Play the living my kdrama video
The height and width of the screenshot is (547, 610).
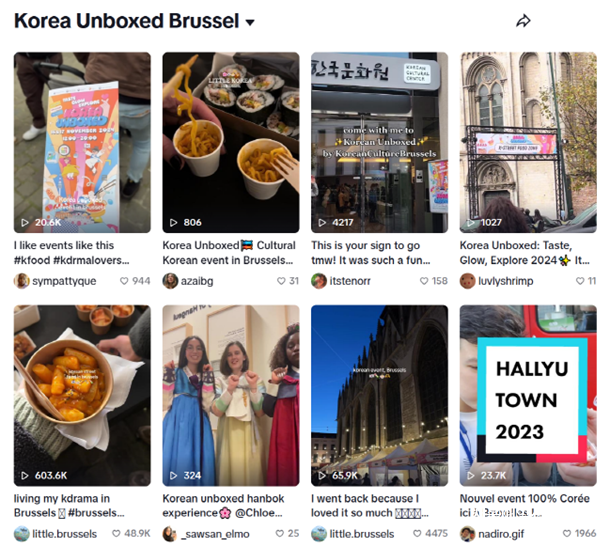coord(82,395)
